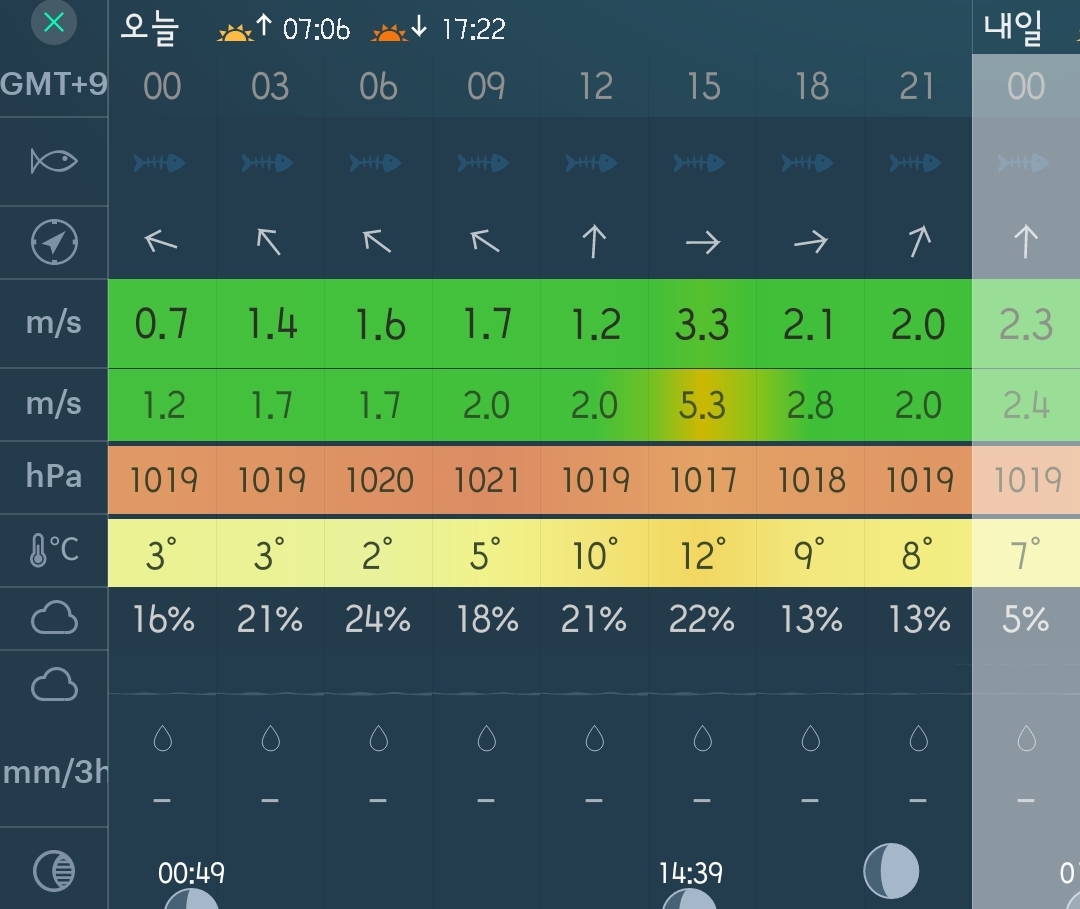Close the forecast table with the X
This screenshot has width=1080, height=909.
tap(54, 23)
